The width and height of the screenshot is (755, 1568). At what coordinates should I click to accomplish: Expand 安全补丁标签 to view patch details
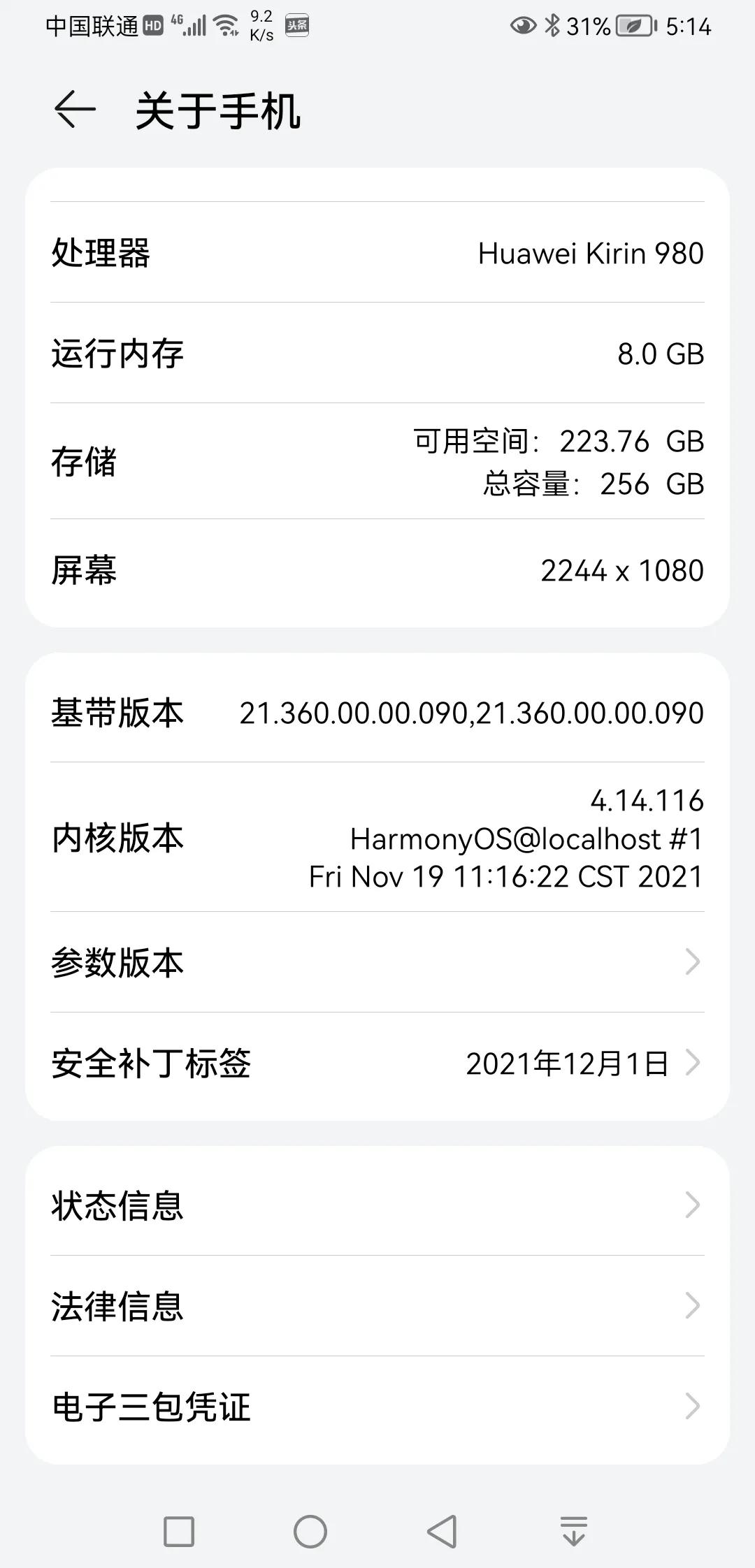coord(693,1064)
